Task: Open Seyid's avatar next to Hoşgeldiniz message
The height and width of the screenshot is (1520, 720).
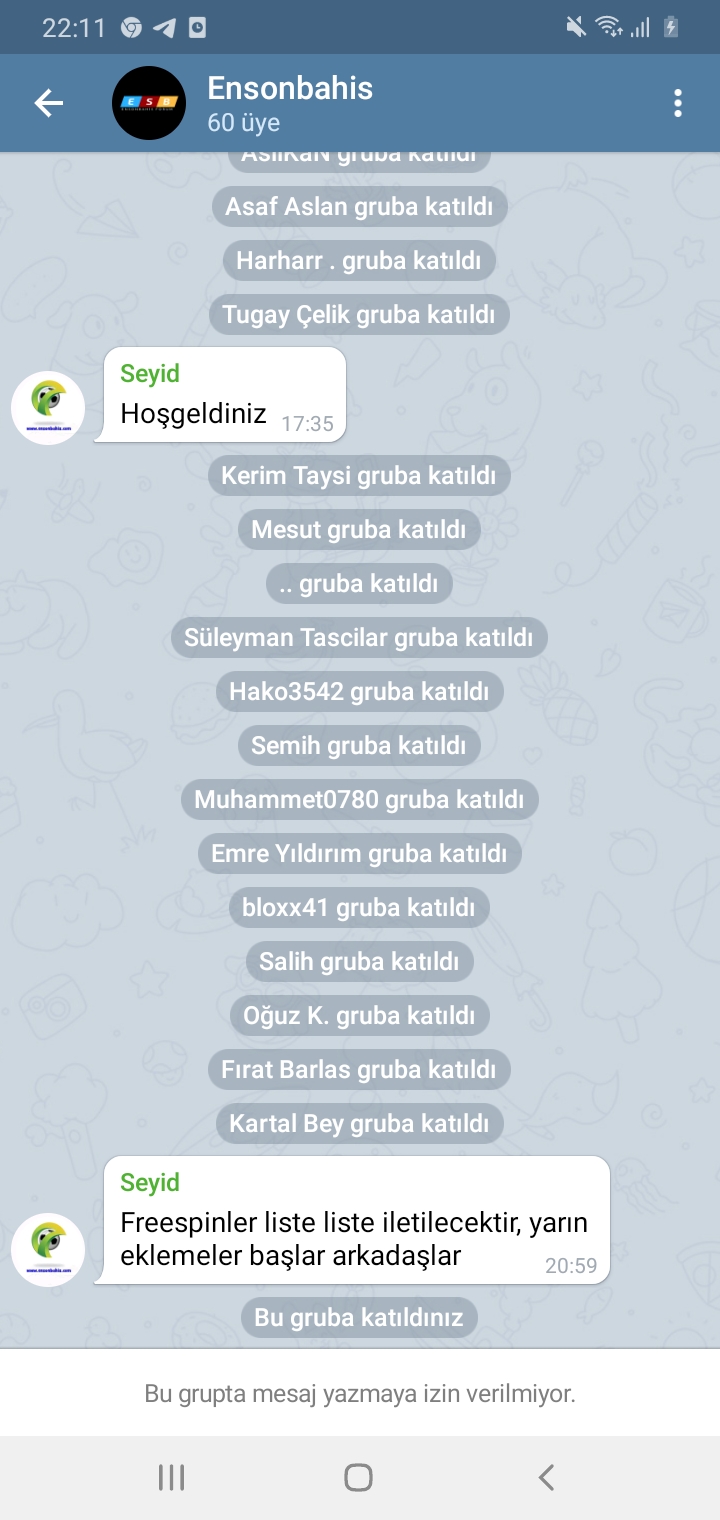Action: (x=48, y=408)
